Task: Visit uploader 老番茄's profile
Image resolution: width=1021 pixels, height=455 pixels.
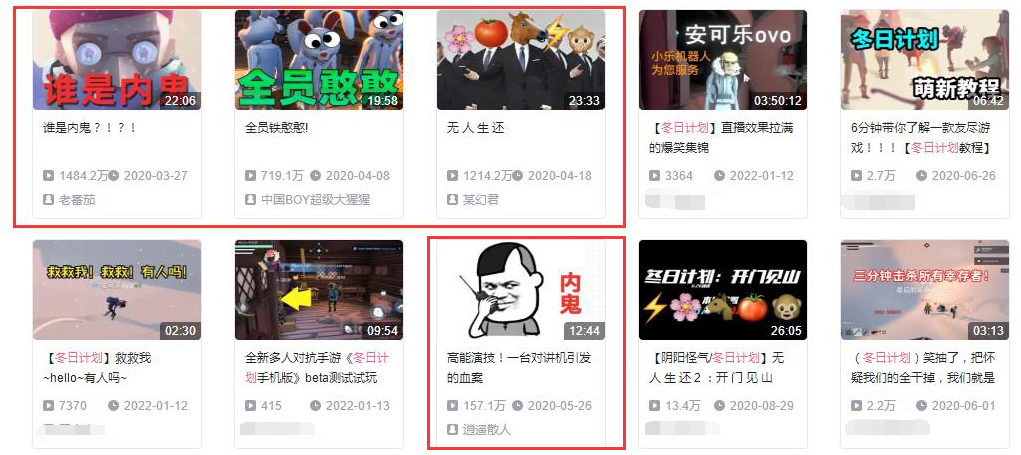Action: pos(77,200)
